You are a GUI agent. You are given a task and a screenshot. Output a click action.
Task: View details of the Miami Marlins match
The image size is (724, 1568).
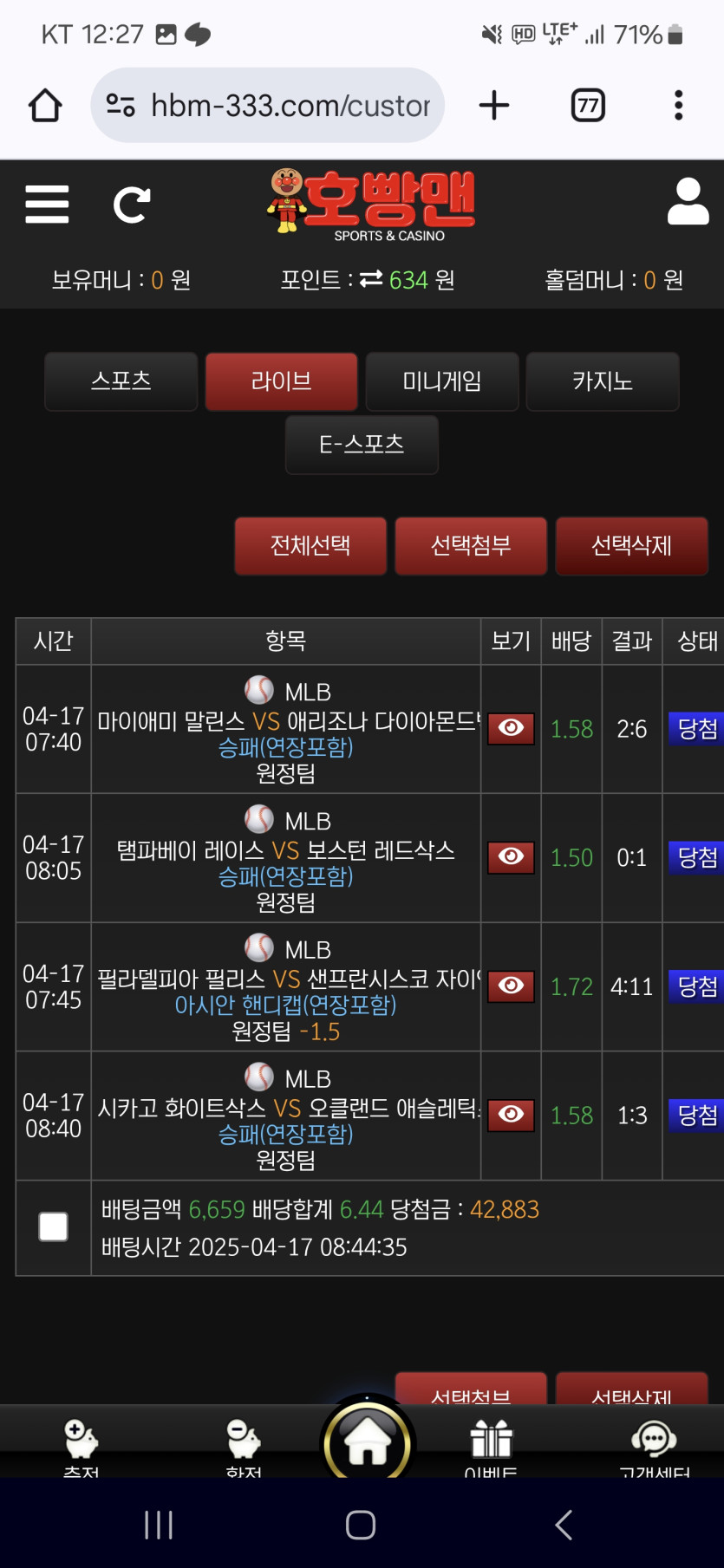point(511,728)
